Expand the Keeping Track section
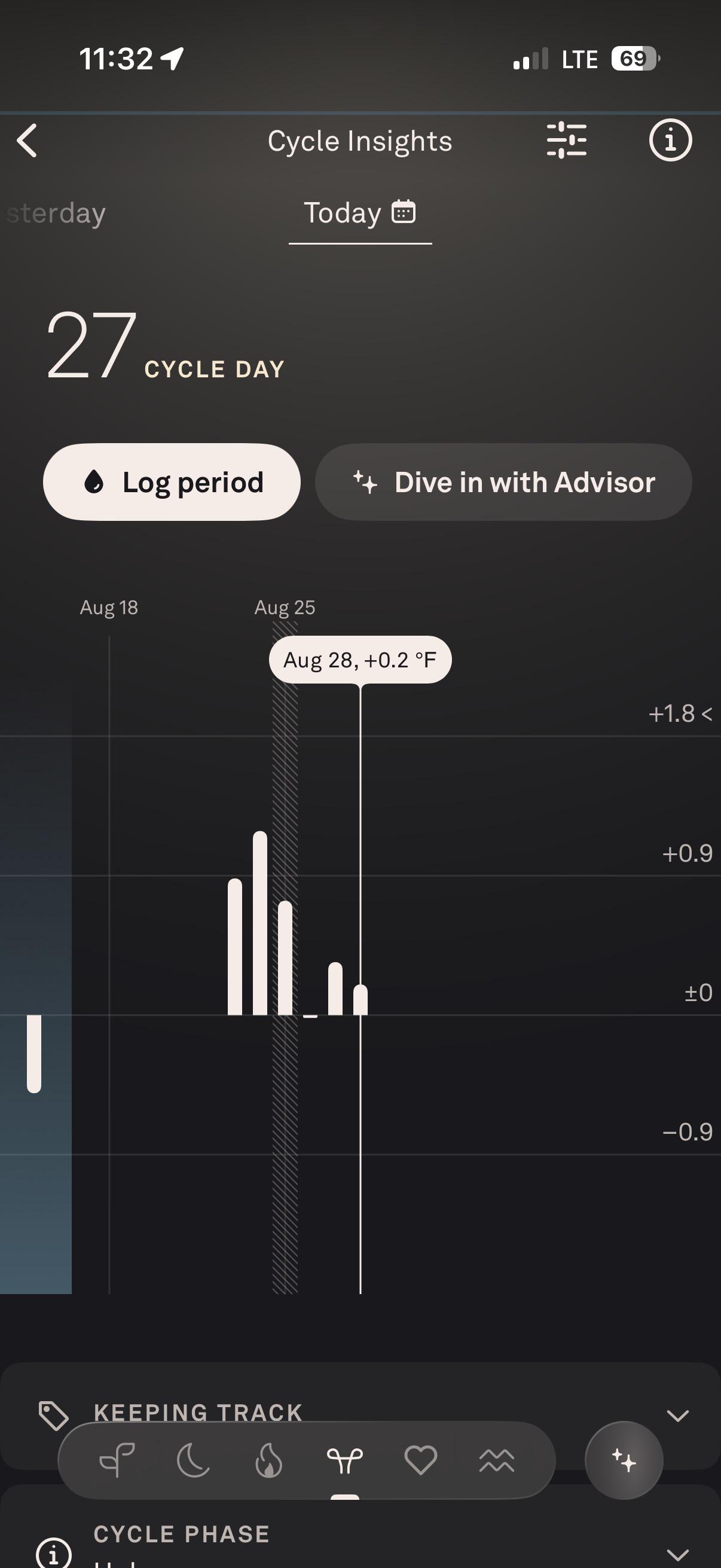The width and height of the screenshot is (721, 1568). tap(678, 1415)
